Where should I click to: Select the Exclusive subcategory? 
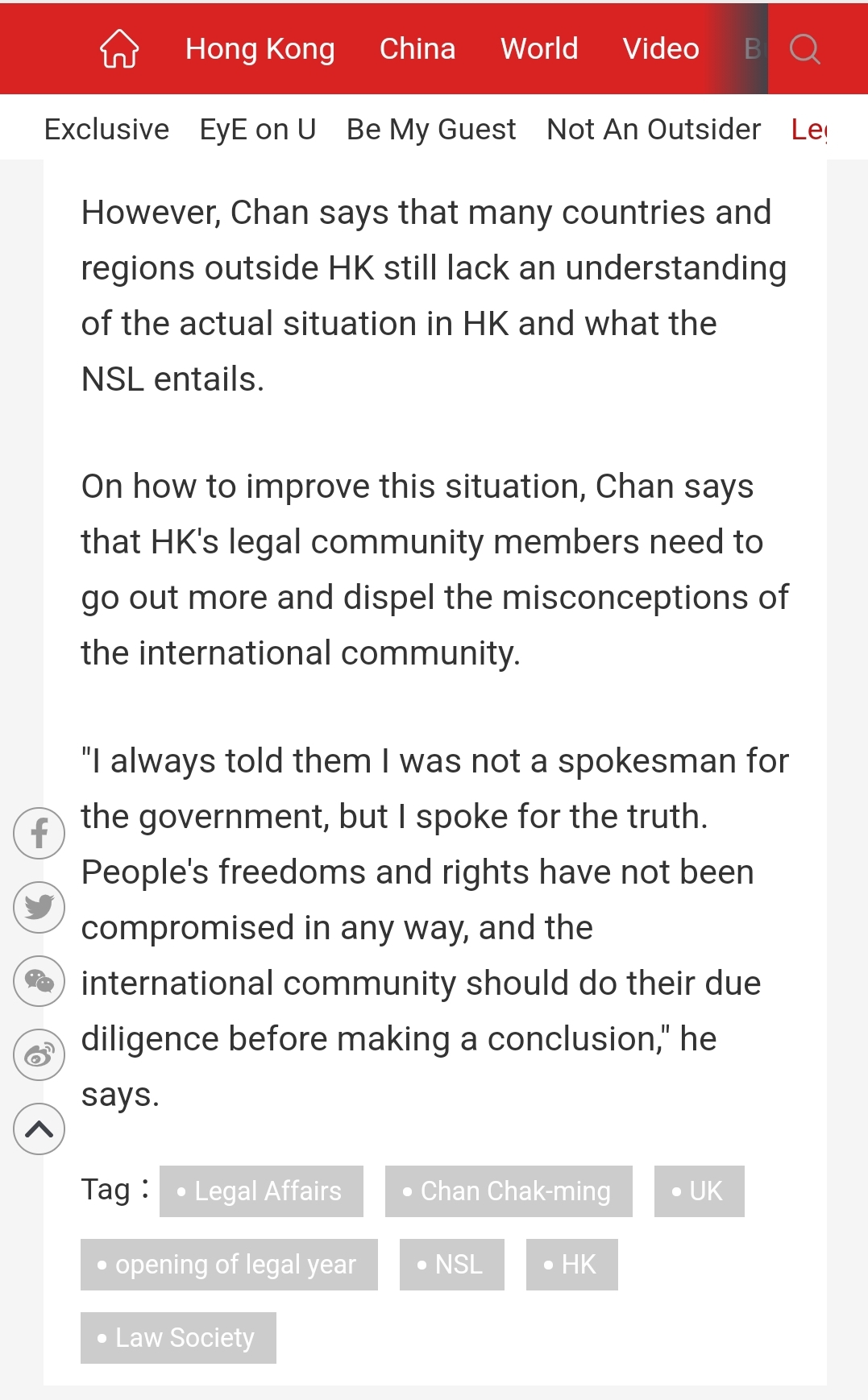click(x=106, y=129)
